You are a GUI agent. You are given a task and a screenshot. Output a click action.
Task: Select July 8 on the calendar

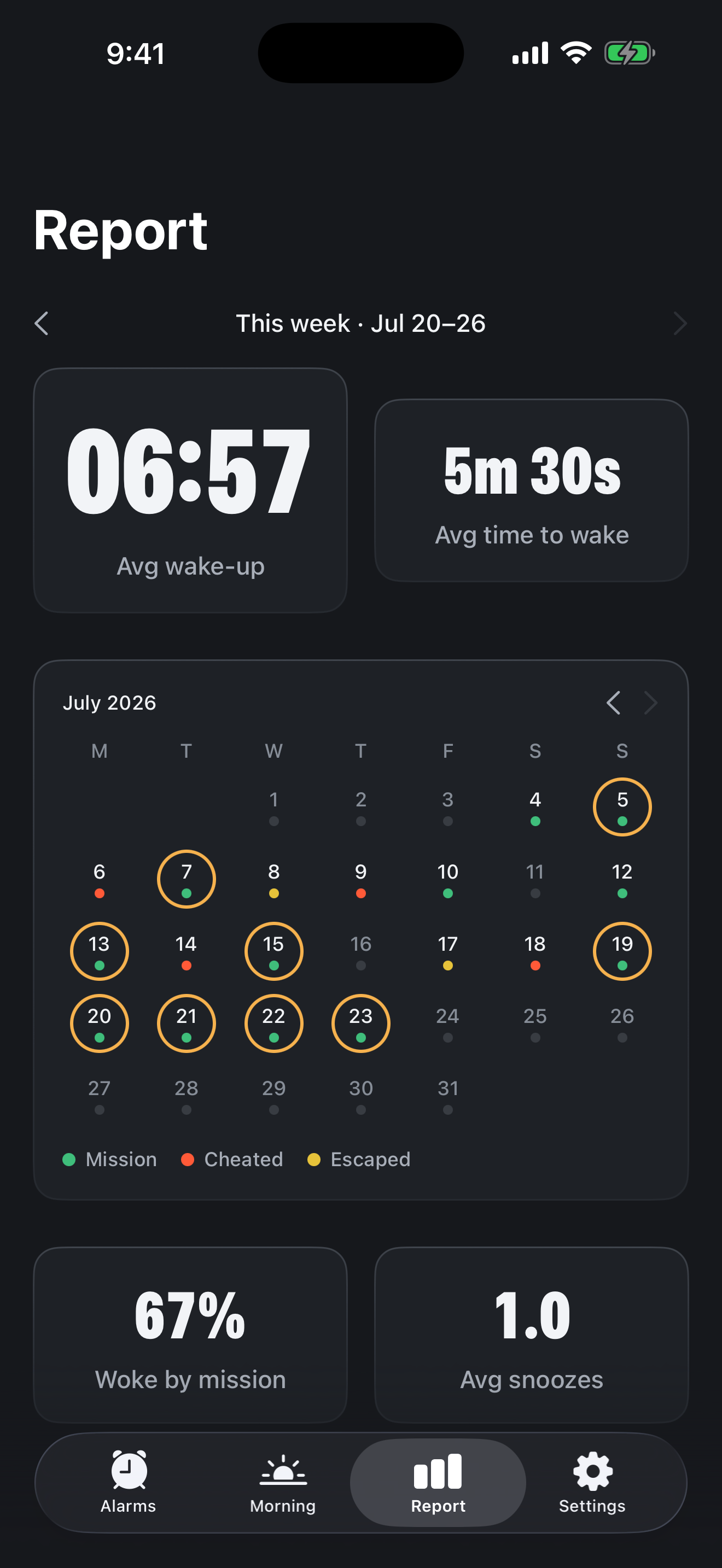[274, 879]
